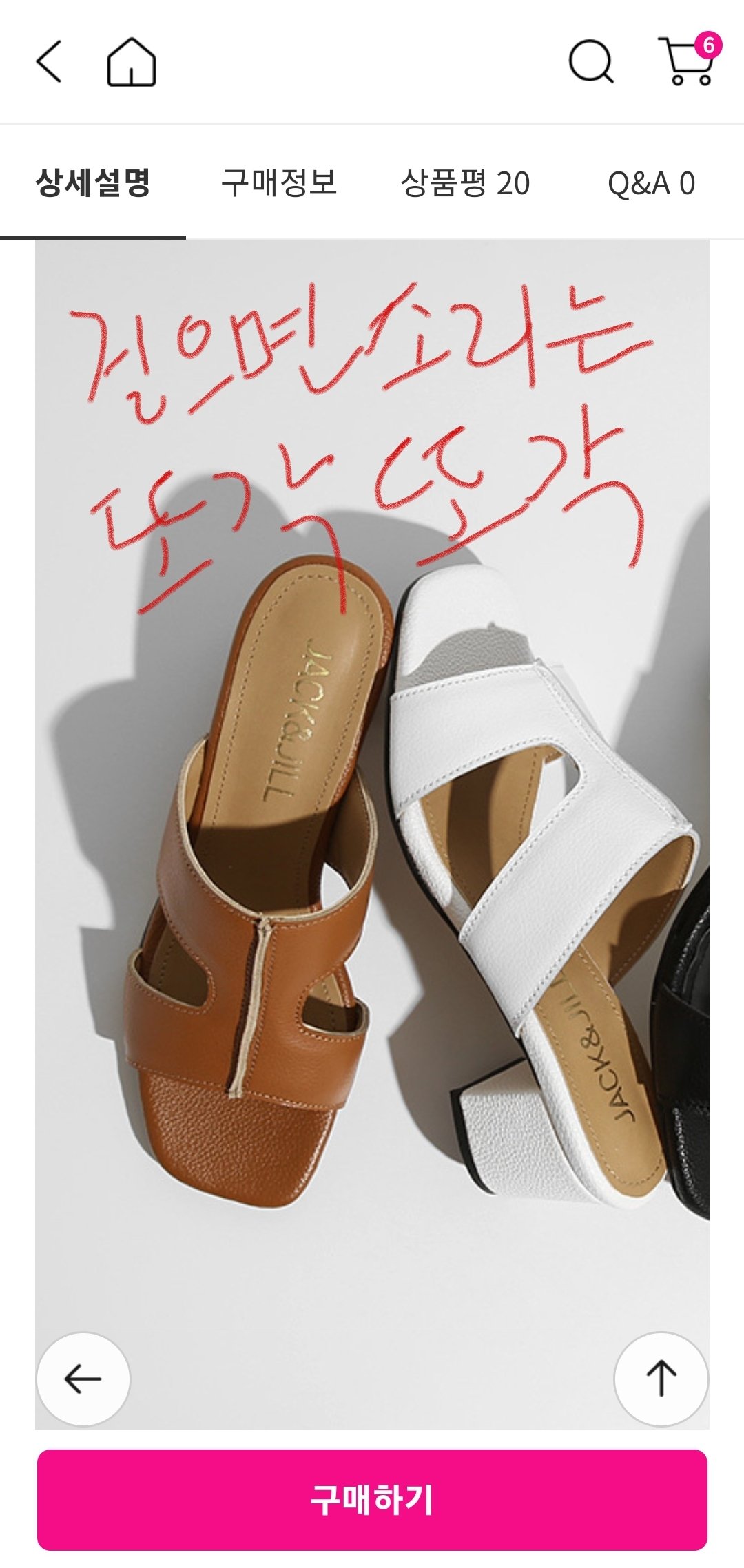Switch to the 상세설명 tab
744x1568 pixels.
93,183
